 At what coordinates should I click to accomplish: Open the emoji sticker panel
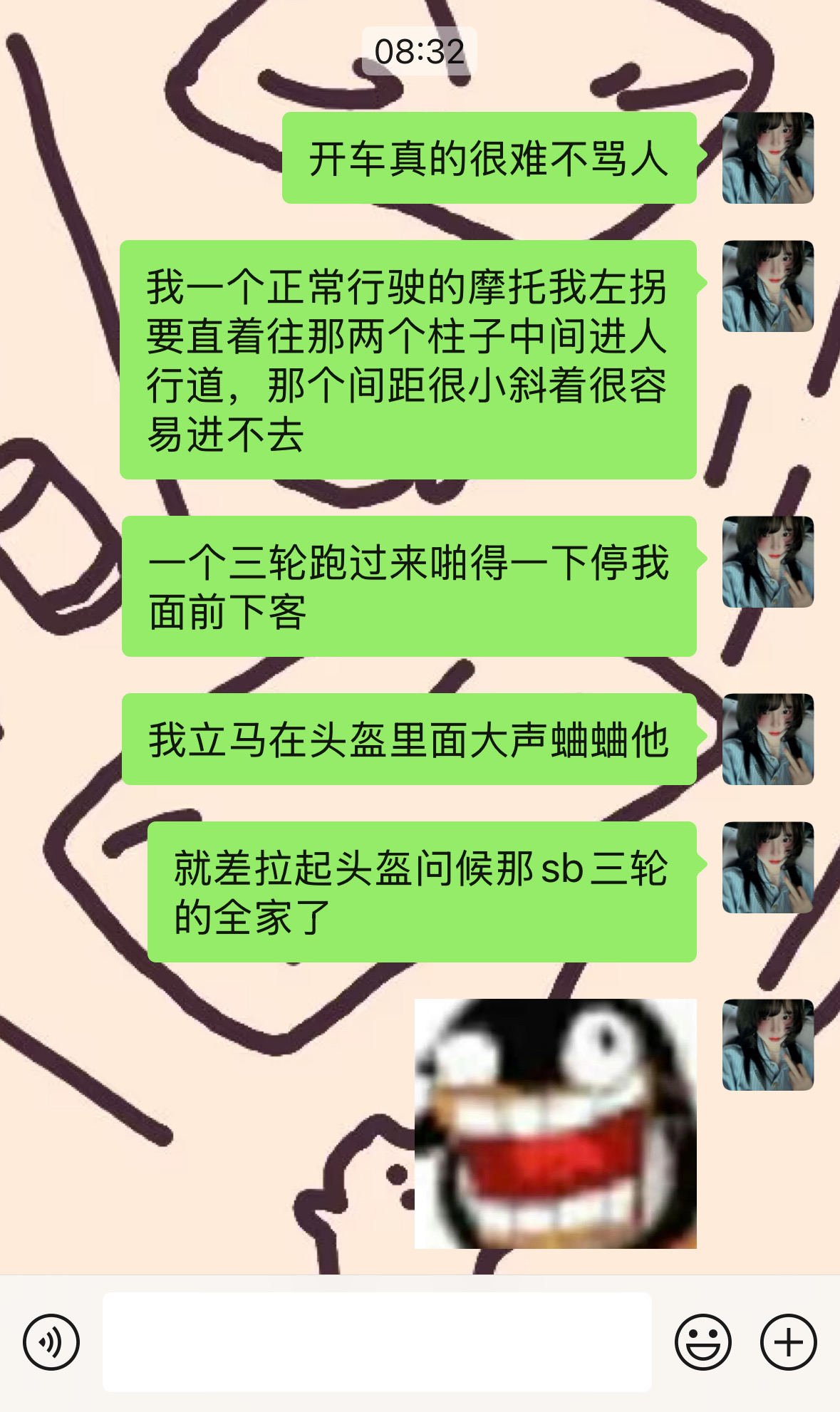tap(703, 1342)
